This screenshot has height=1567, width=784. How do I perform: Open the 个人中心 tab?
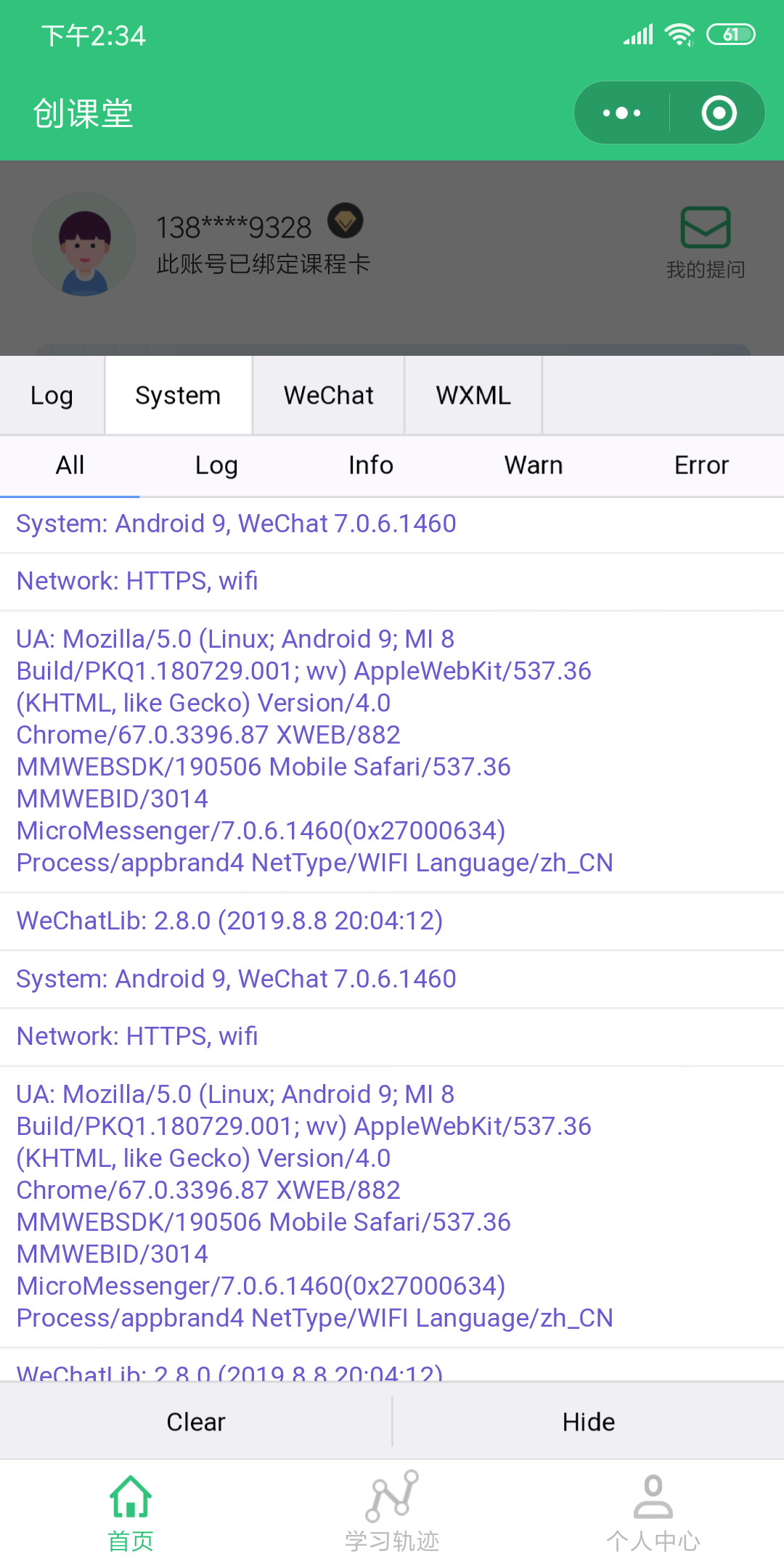(x=653, y=1513)
